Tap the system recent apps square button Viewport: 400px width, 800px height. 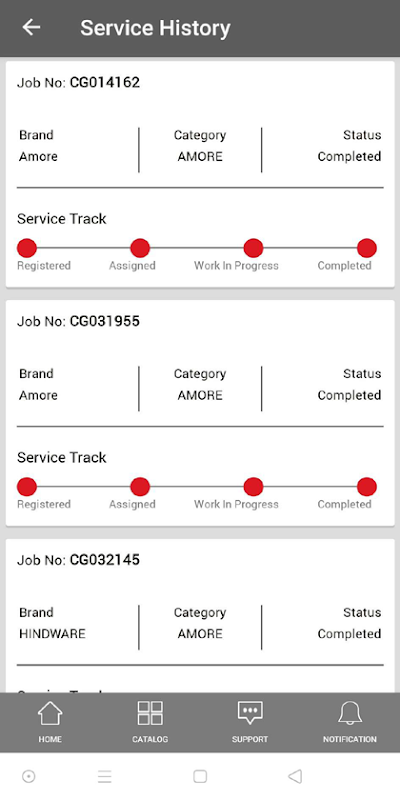point(200,777)
